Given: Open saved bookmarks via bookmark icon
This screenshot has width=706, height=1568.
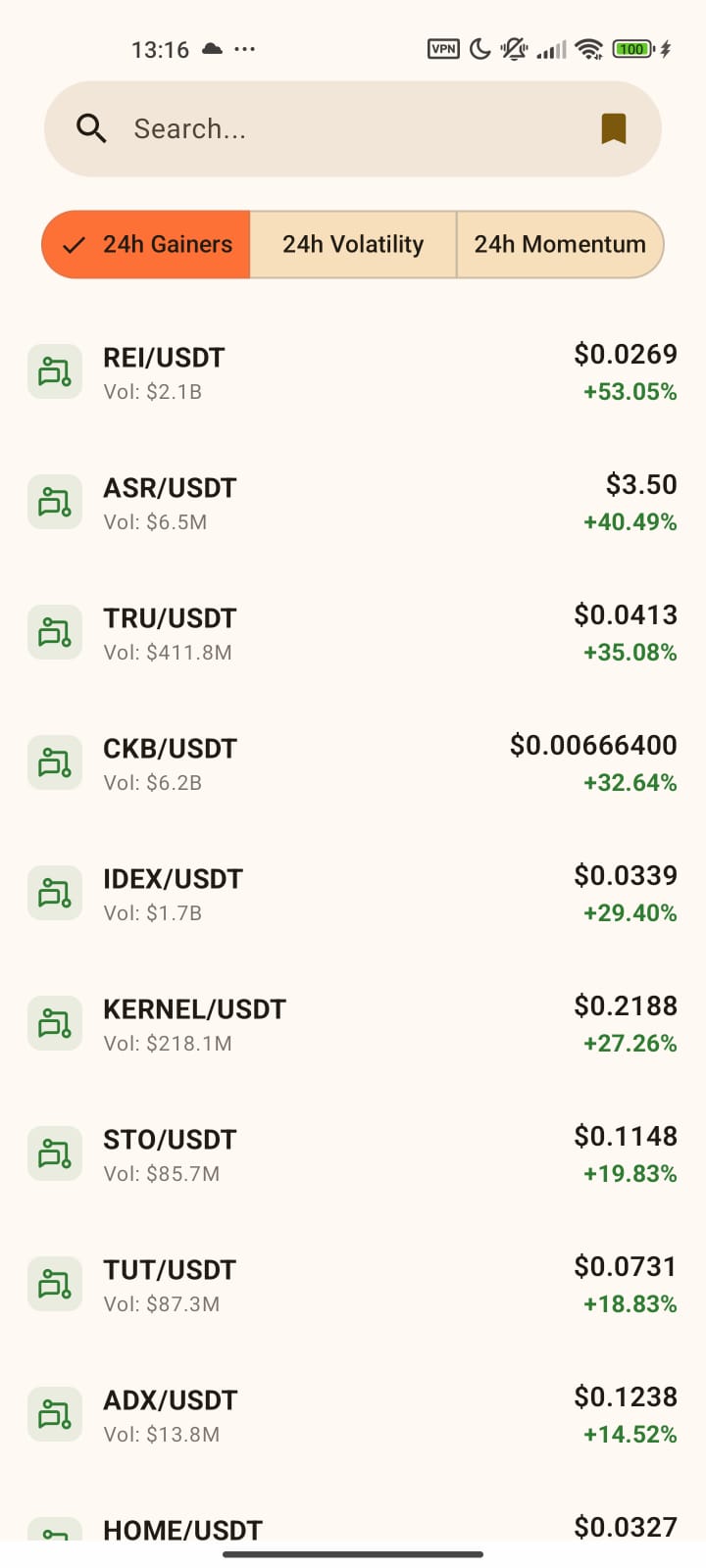Looking at the screenshot, I should (613, 128).
